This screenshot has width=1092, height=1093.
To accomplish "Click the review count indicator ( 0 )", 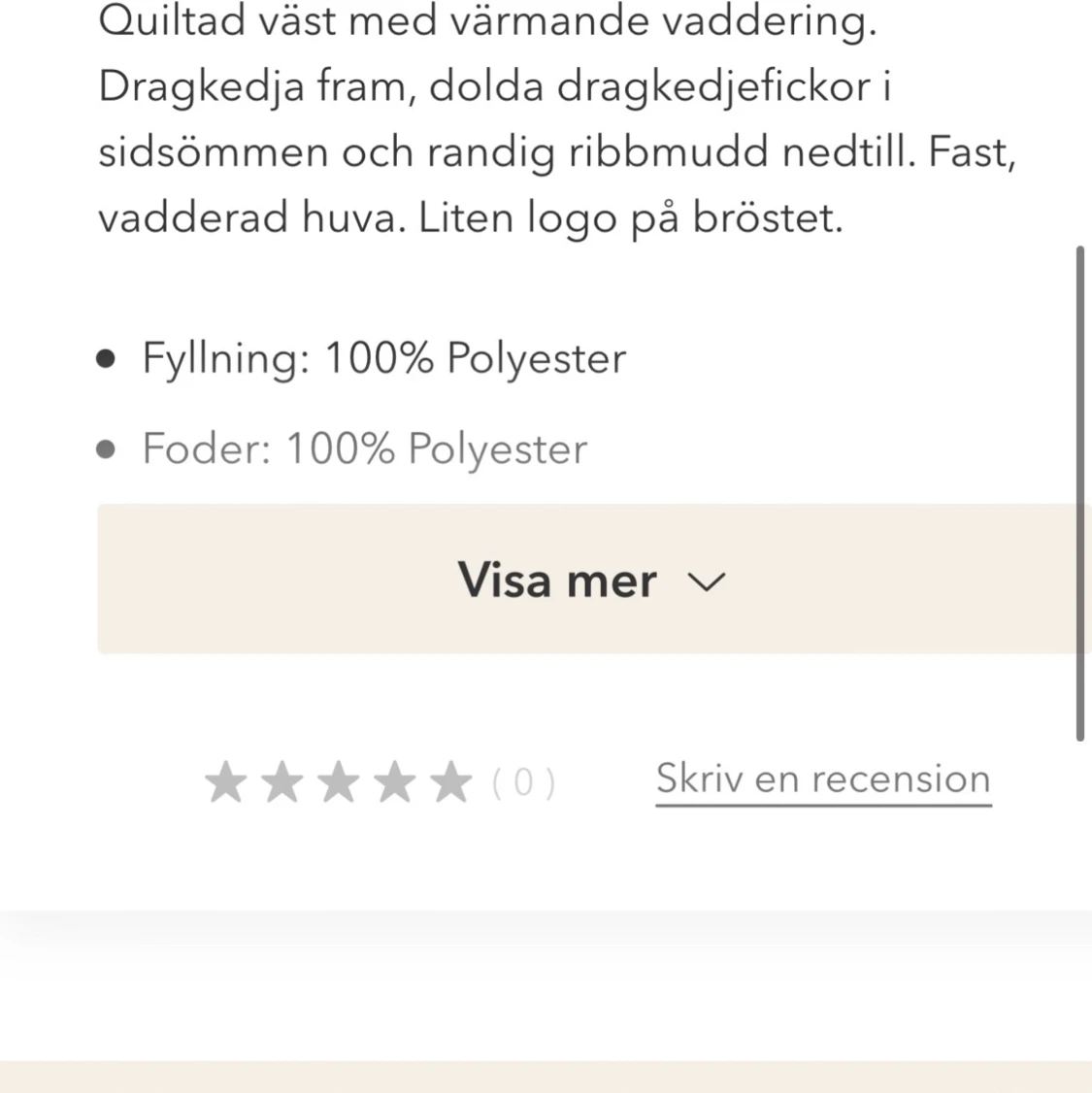I will click(524, 779).
